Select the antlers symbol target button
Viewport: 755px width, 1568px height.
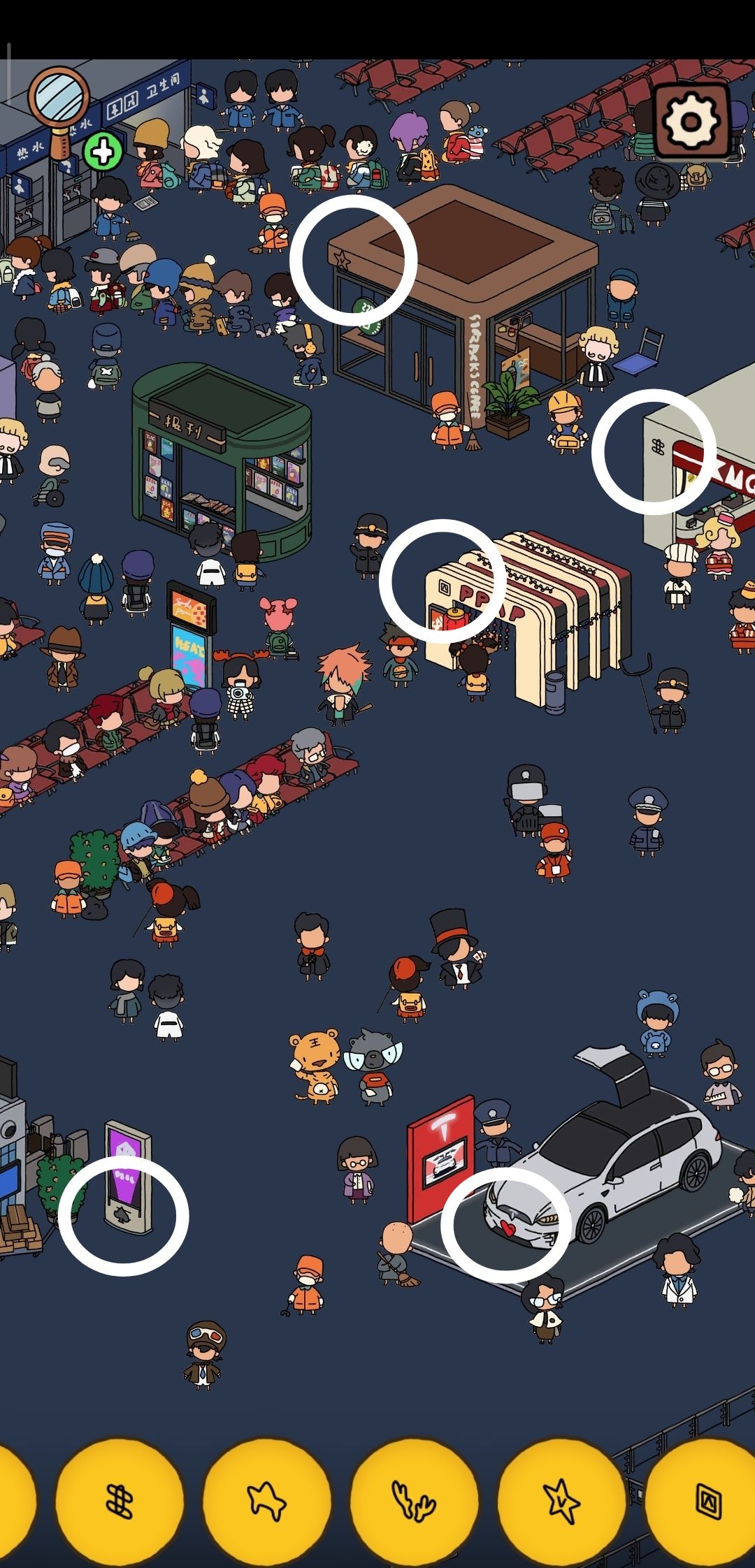pyautogui.click(x=415, y=1501)
